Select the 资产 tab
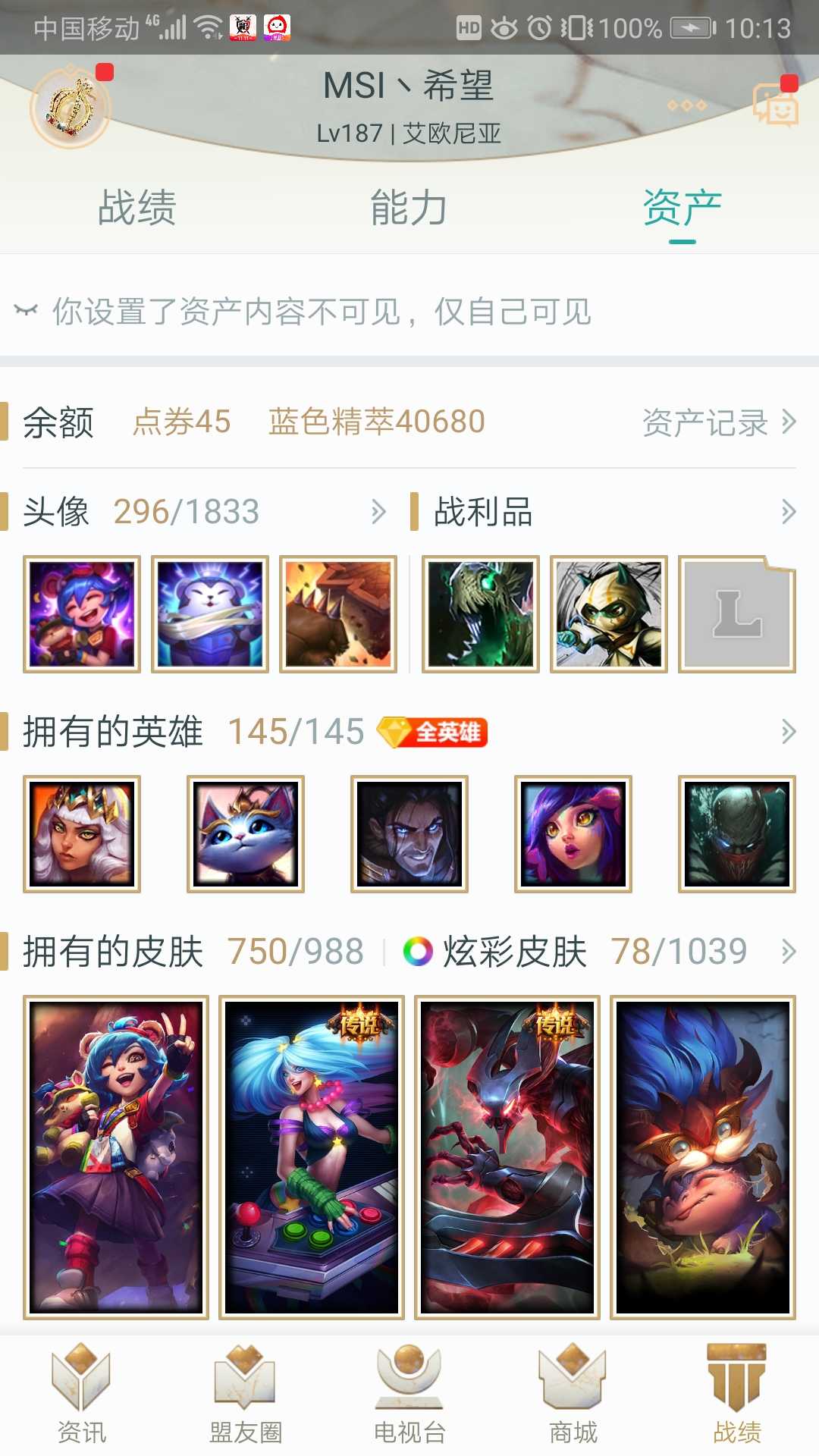This screenshot has width=819, height=1456. [682, 208]
